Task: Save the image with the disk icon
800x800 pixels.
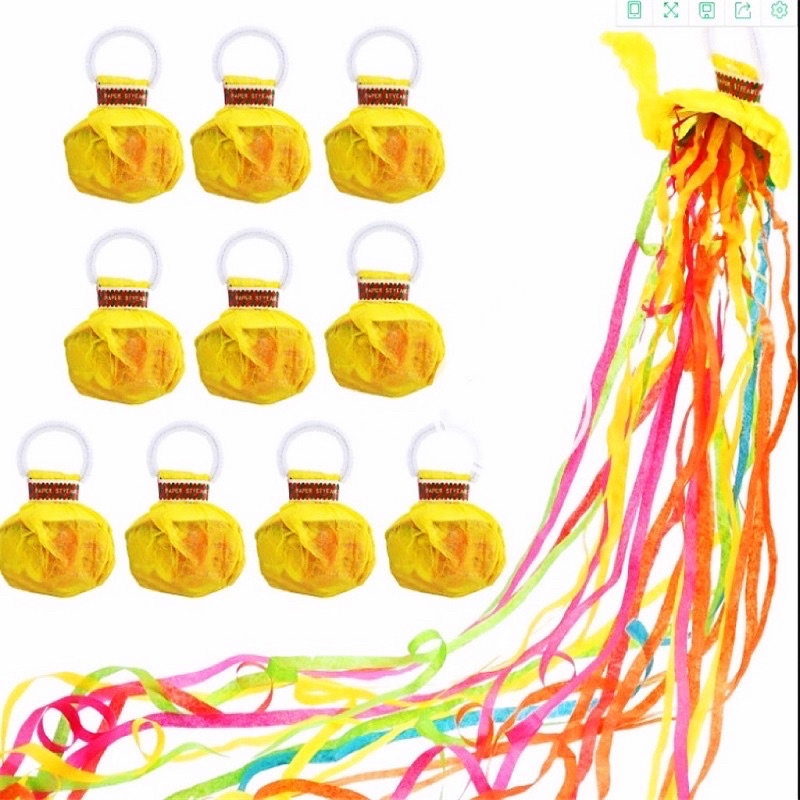Action: 706,11
